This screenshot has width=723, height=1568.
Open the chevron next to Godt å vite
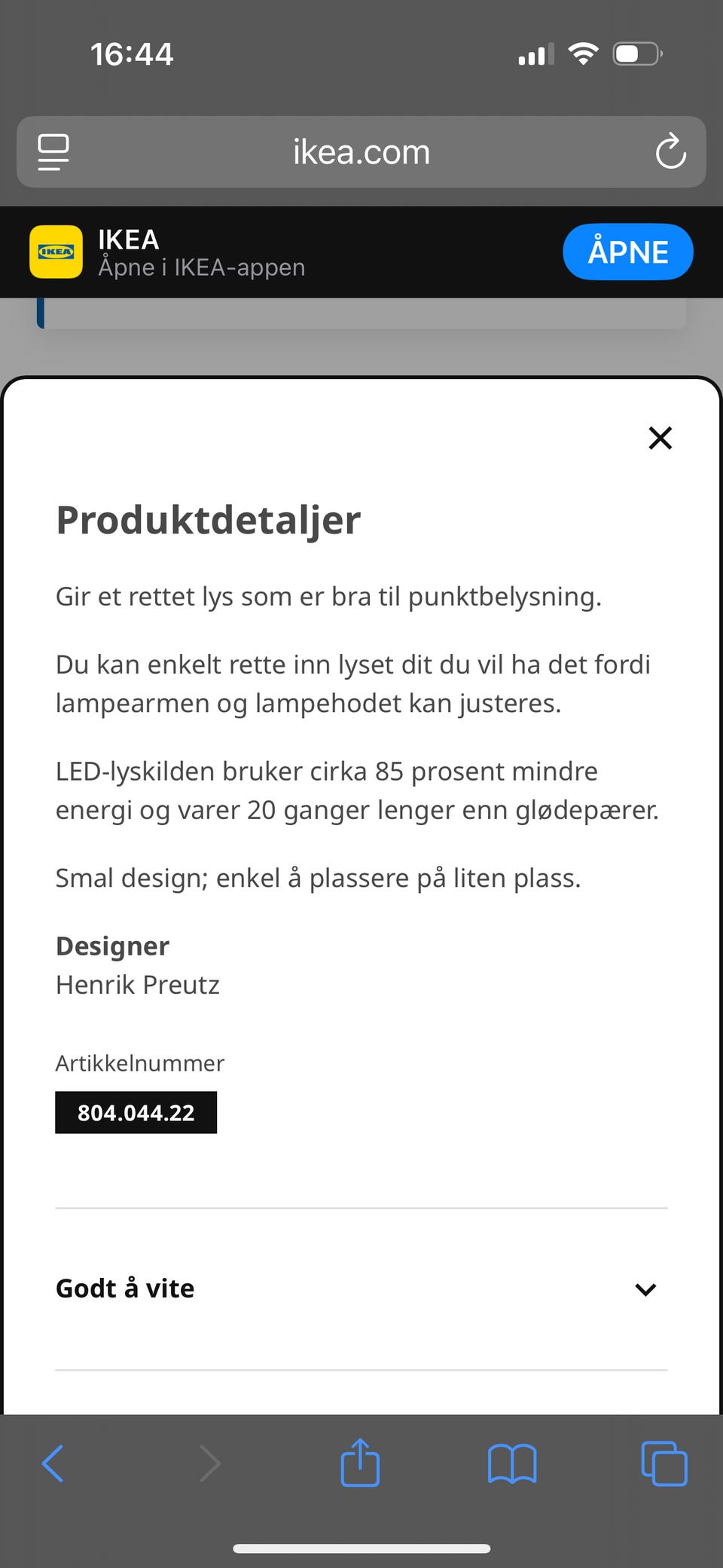coord(645,1289)
